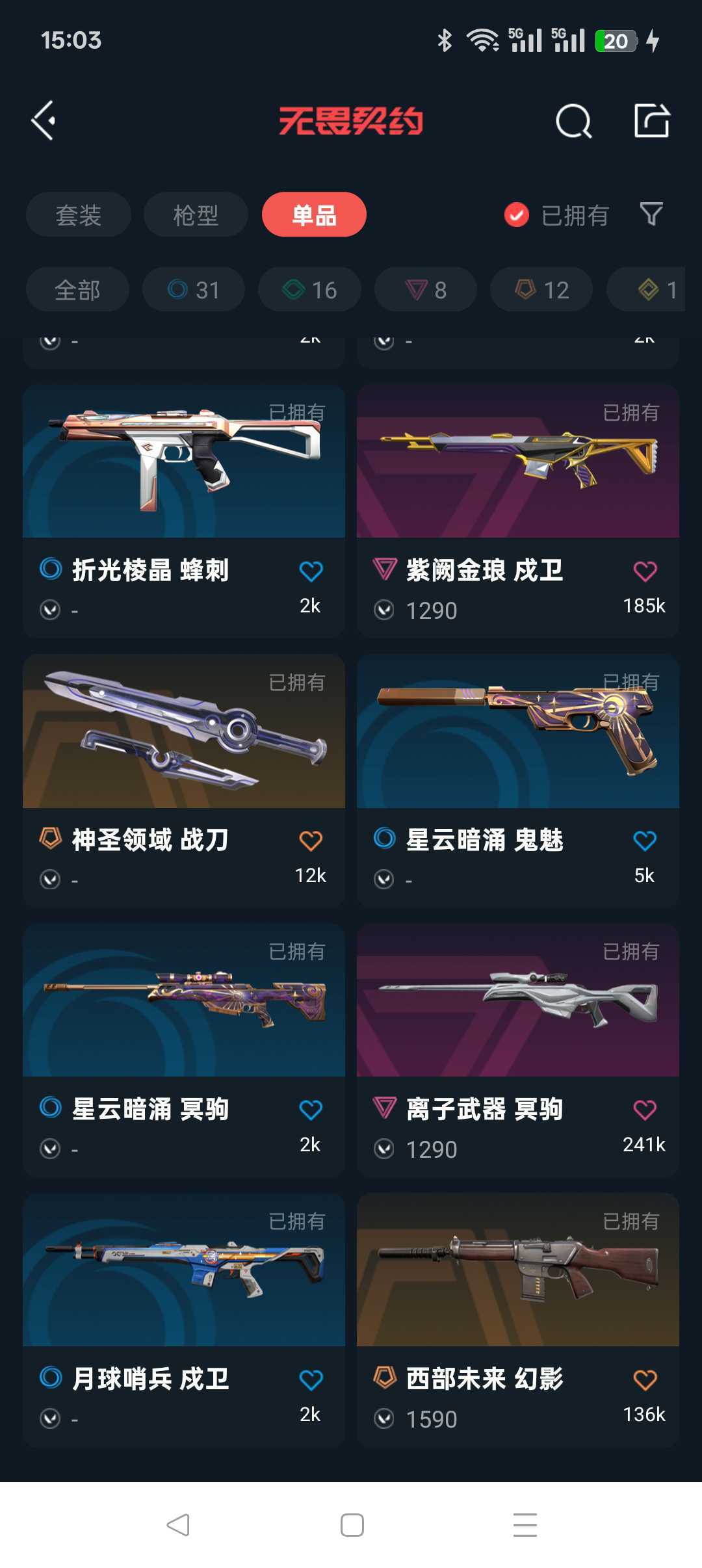Like the 紫阙金琅 戍卫 skin
Viewport: 702px width, 1568px height.
click(x=645, y=571)
